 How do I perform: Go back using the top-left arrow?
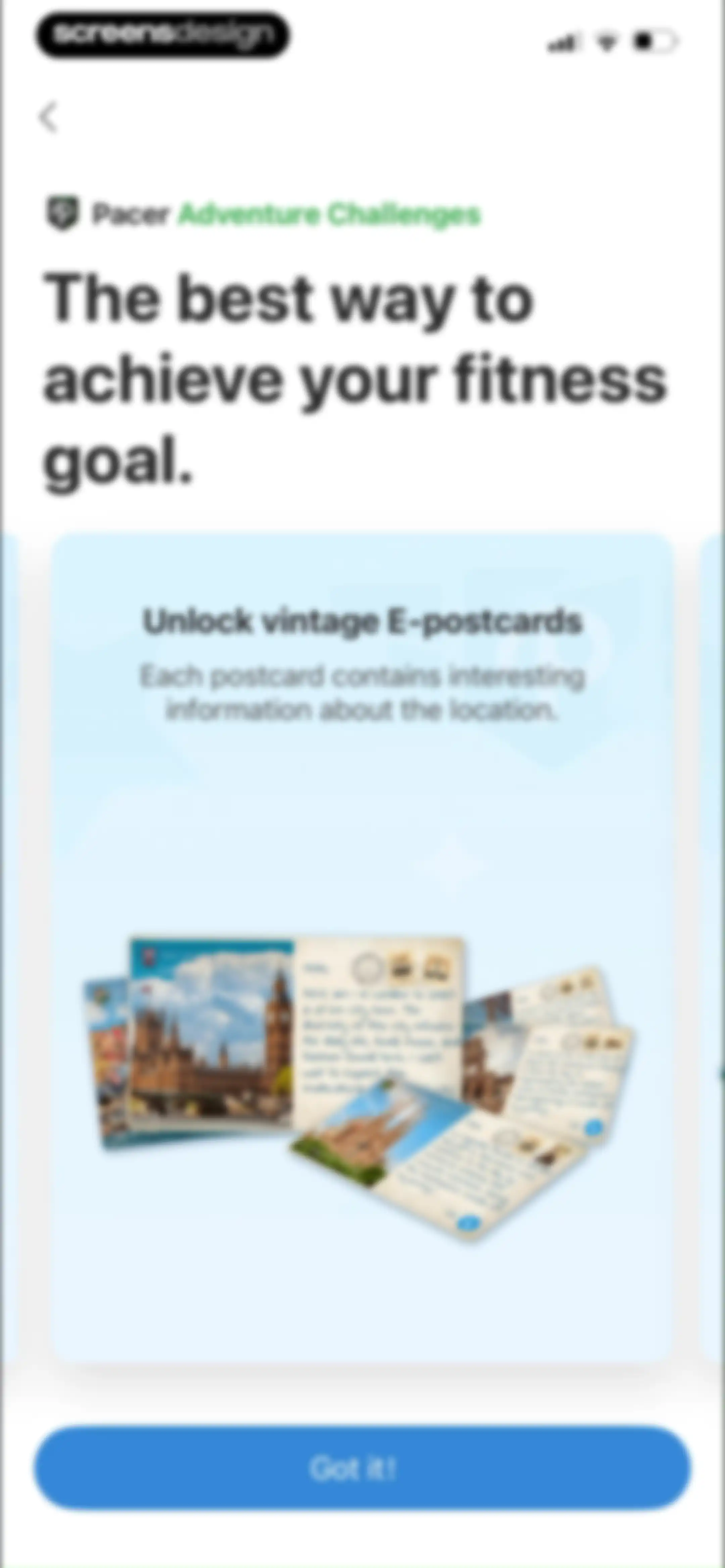(x=48, y=116)
